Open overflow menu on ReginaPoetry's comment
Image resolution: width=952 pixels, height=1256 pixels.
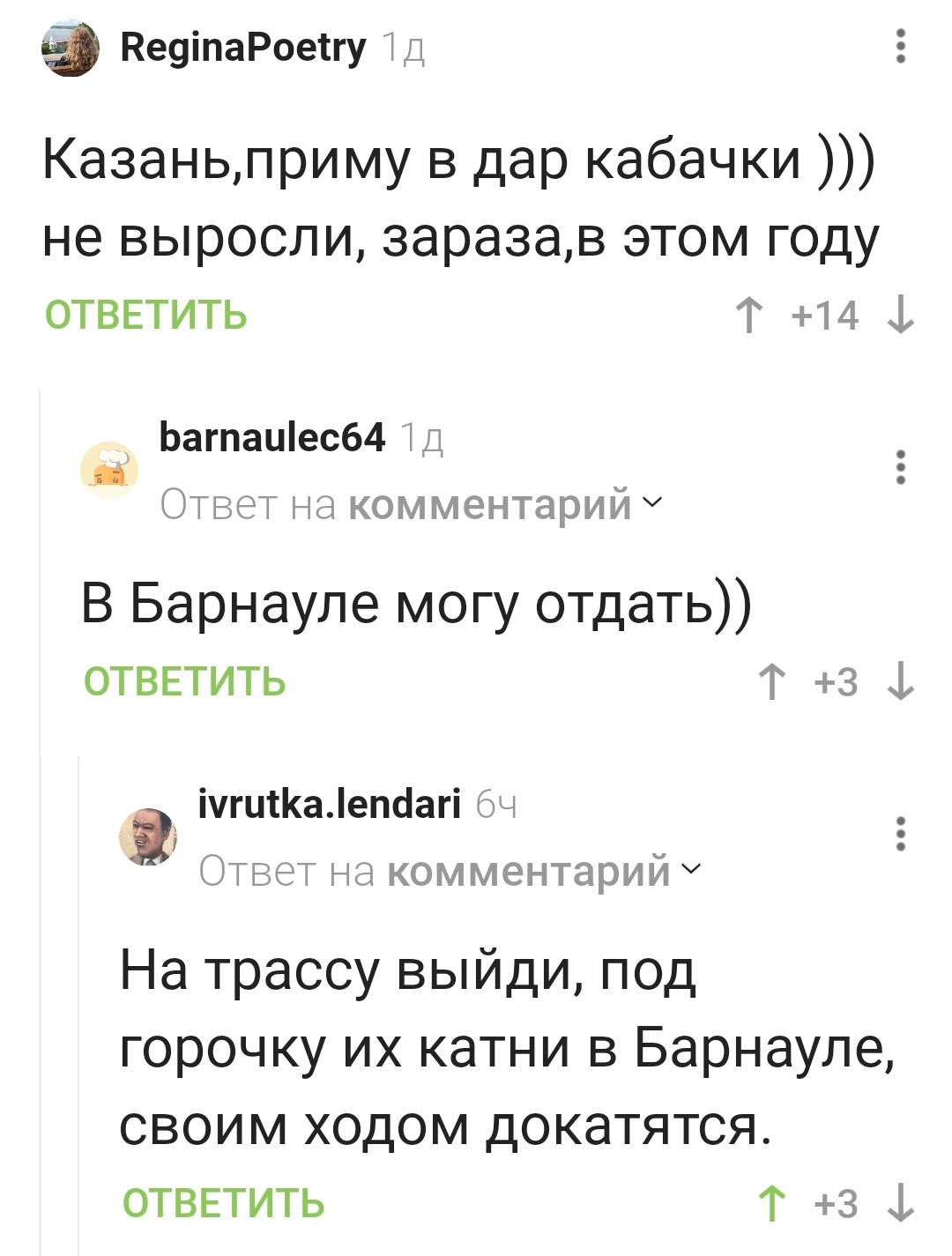(900, 46)
